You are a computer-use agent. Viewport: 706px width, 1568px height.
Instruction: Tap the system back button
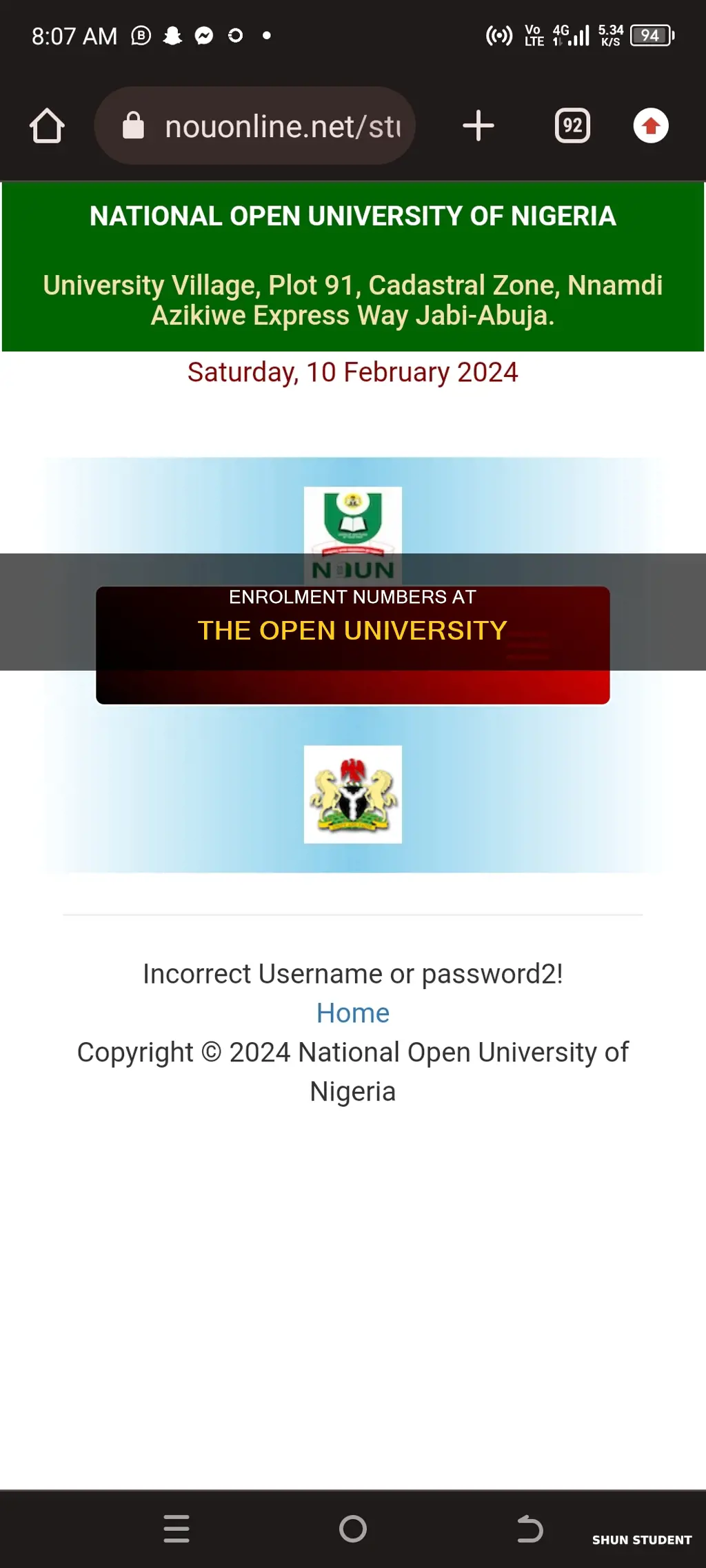(x=529, y=1528)
